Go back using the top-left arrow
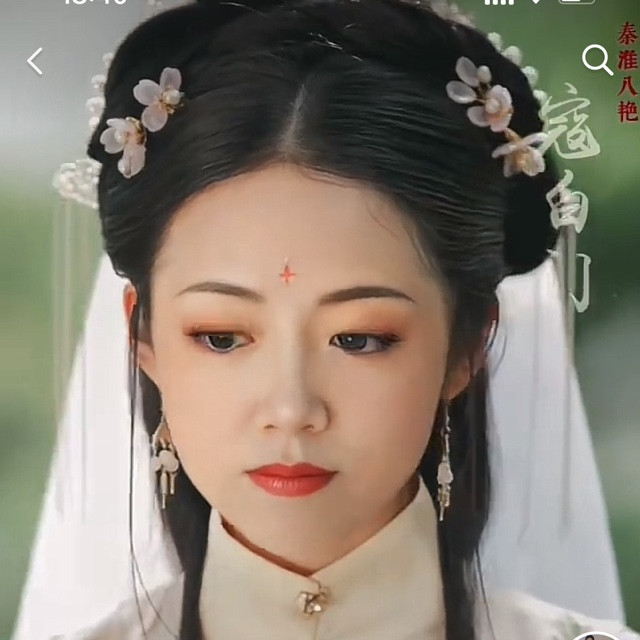This screenshot has width=640, height=640. pos(35,61)
